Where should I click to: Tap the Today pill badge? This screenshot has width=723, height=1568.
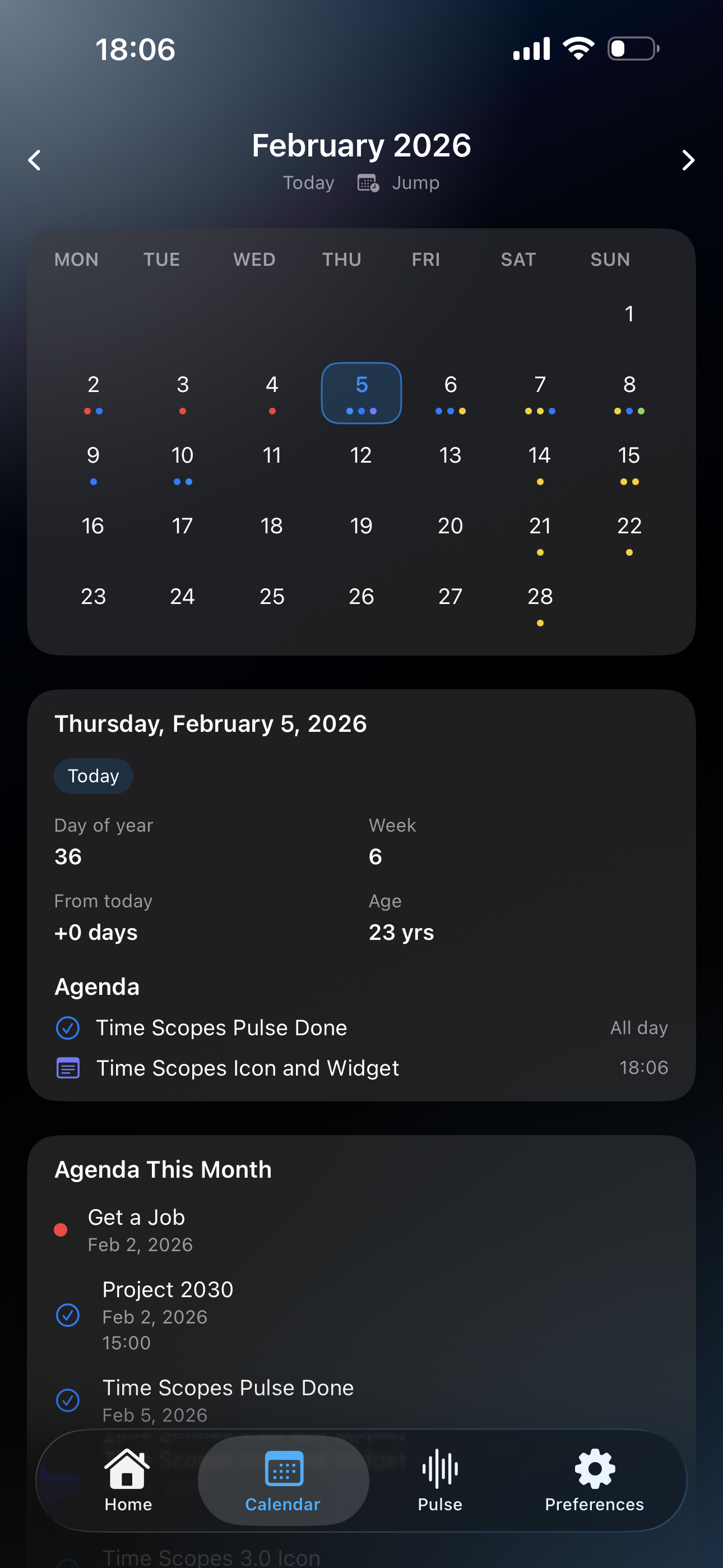[x=93, y=776]
